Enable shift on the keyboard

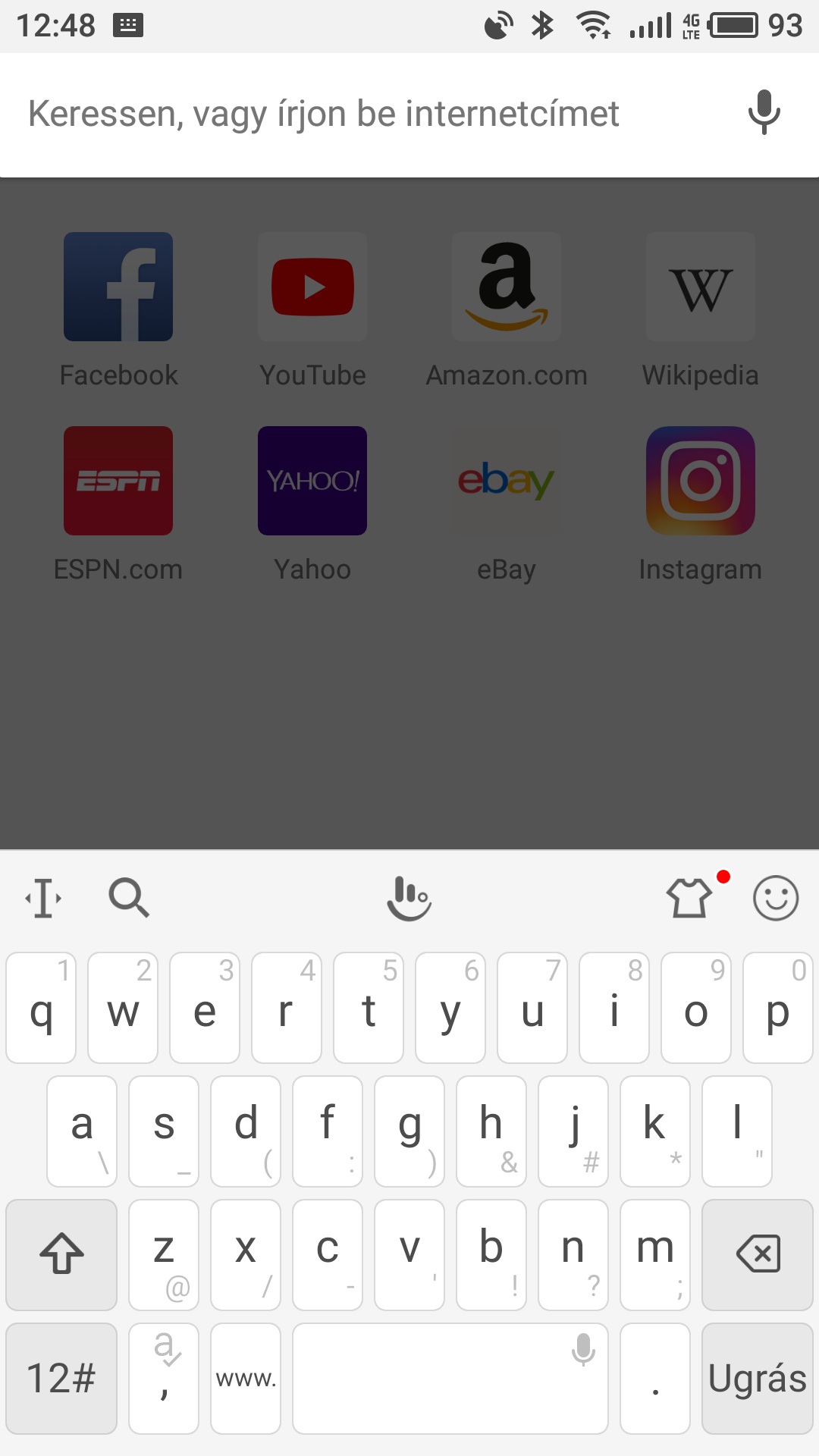coord(61,1254)
